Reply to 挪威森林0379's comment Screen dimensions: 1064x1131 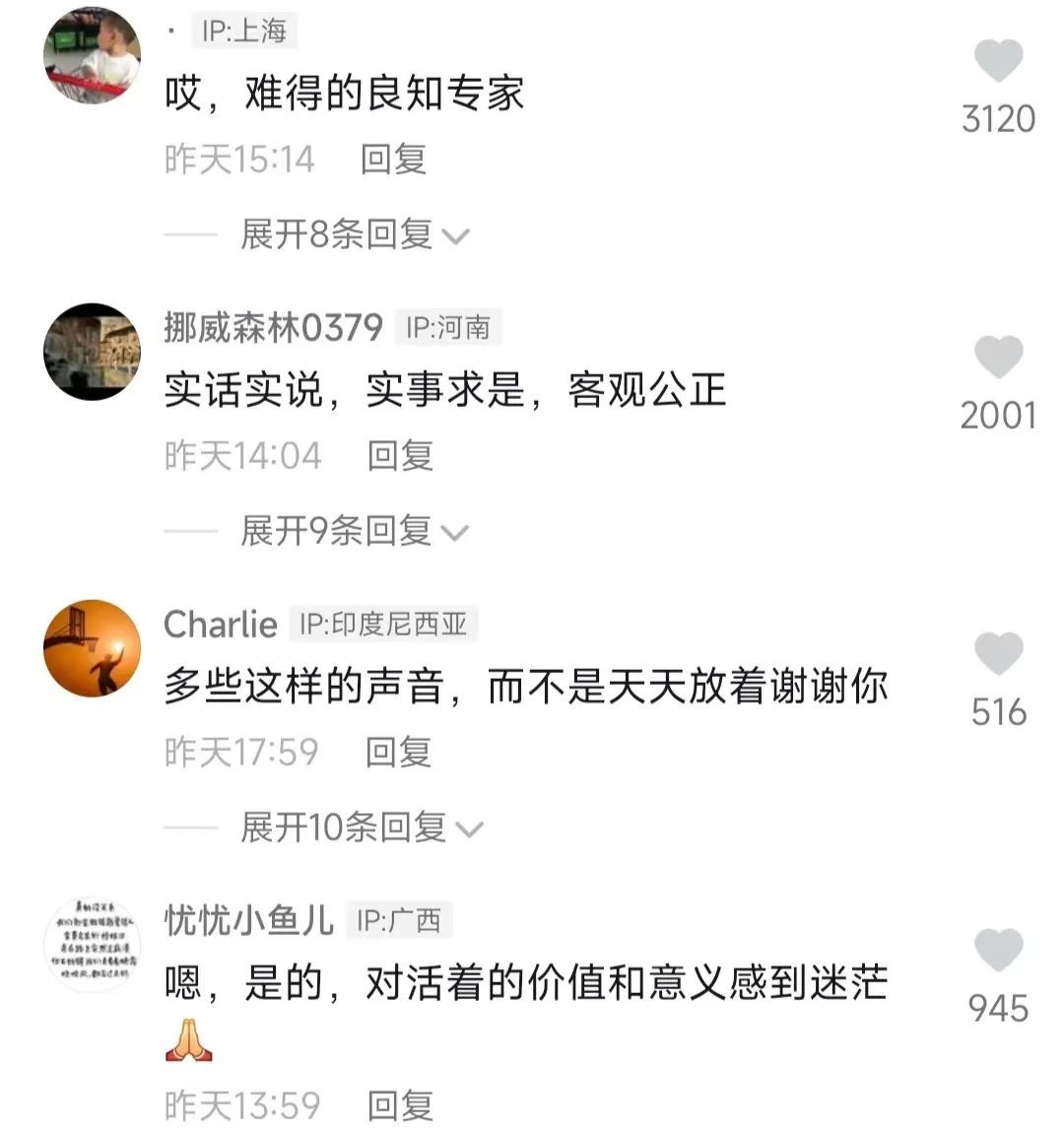click(400, 456)
